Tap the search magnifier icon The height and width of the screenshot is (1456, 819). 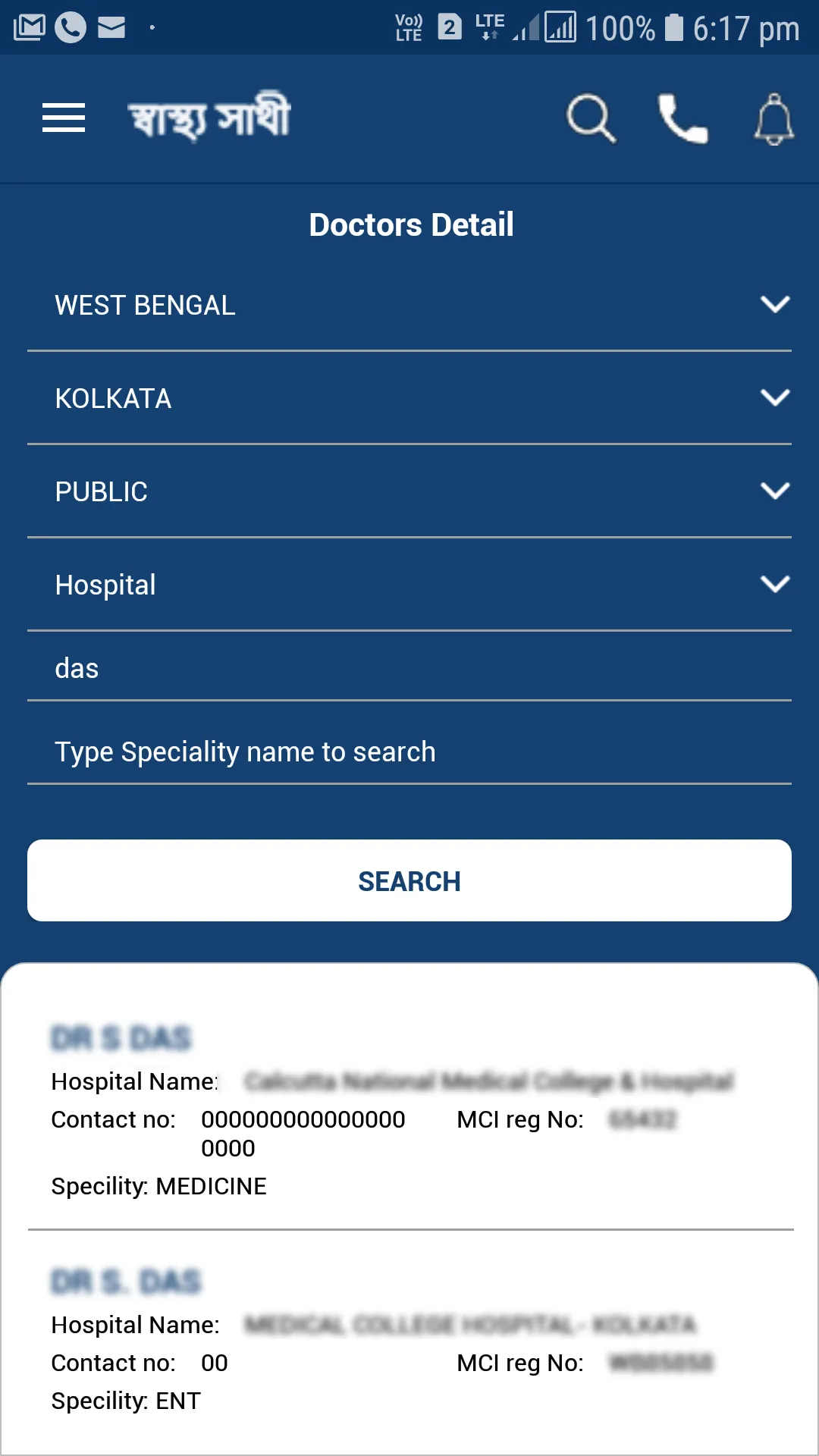tap(591, 118)
